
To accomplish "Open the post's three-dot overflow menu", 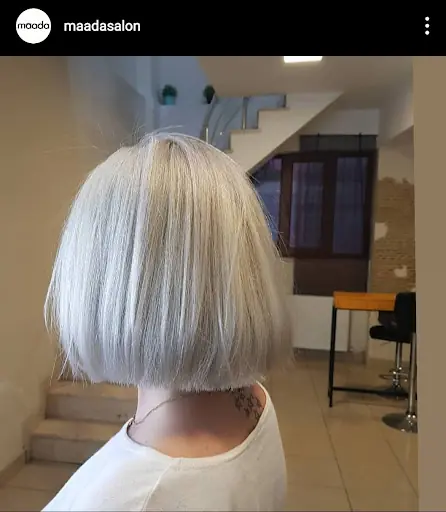I will click(x=427, y=26).
